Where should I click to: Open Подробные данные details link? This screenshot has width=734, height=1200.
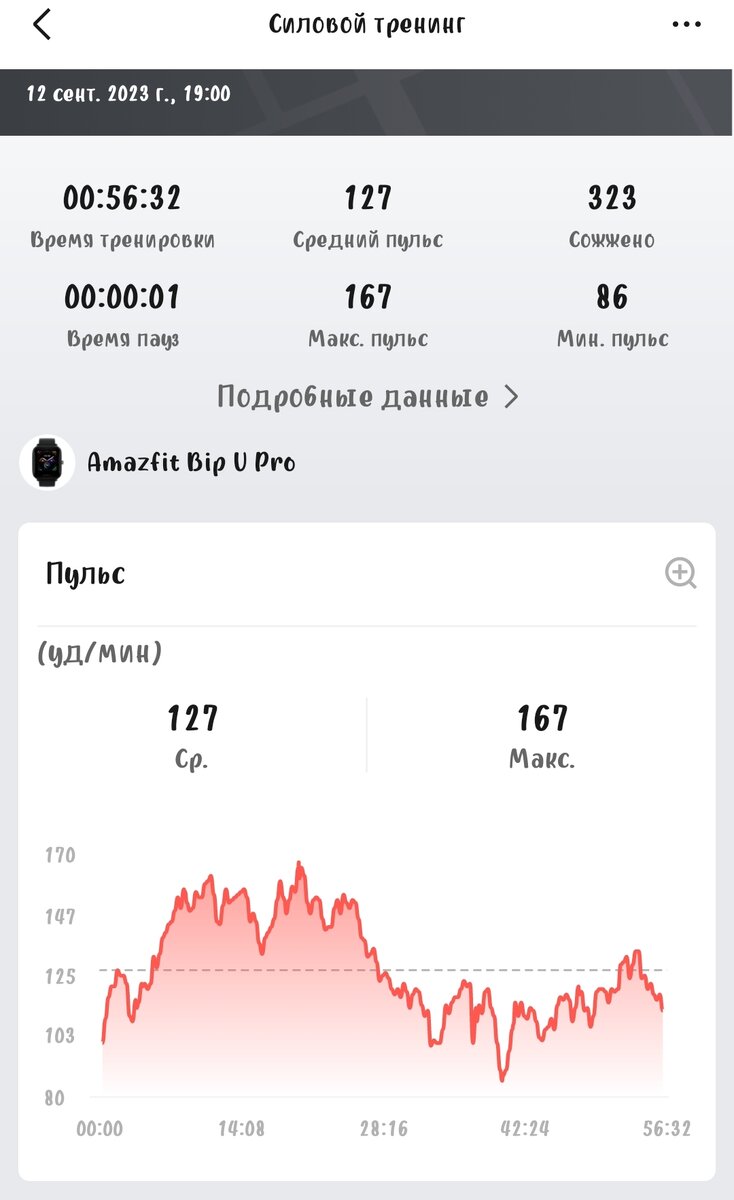coord(367,397)
